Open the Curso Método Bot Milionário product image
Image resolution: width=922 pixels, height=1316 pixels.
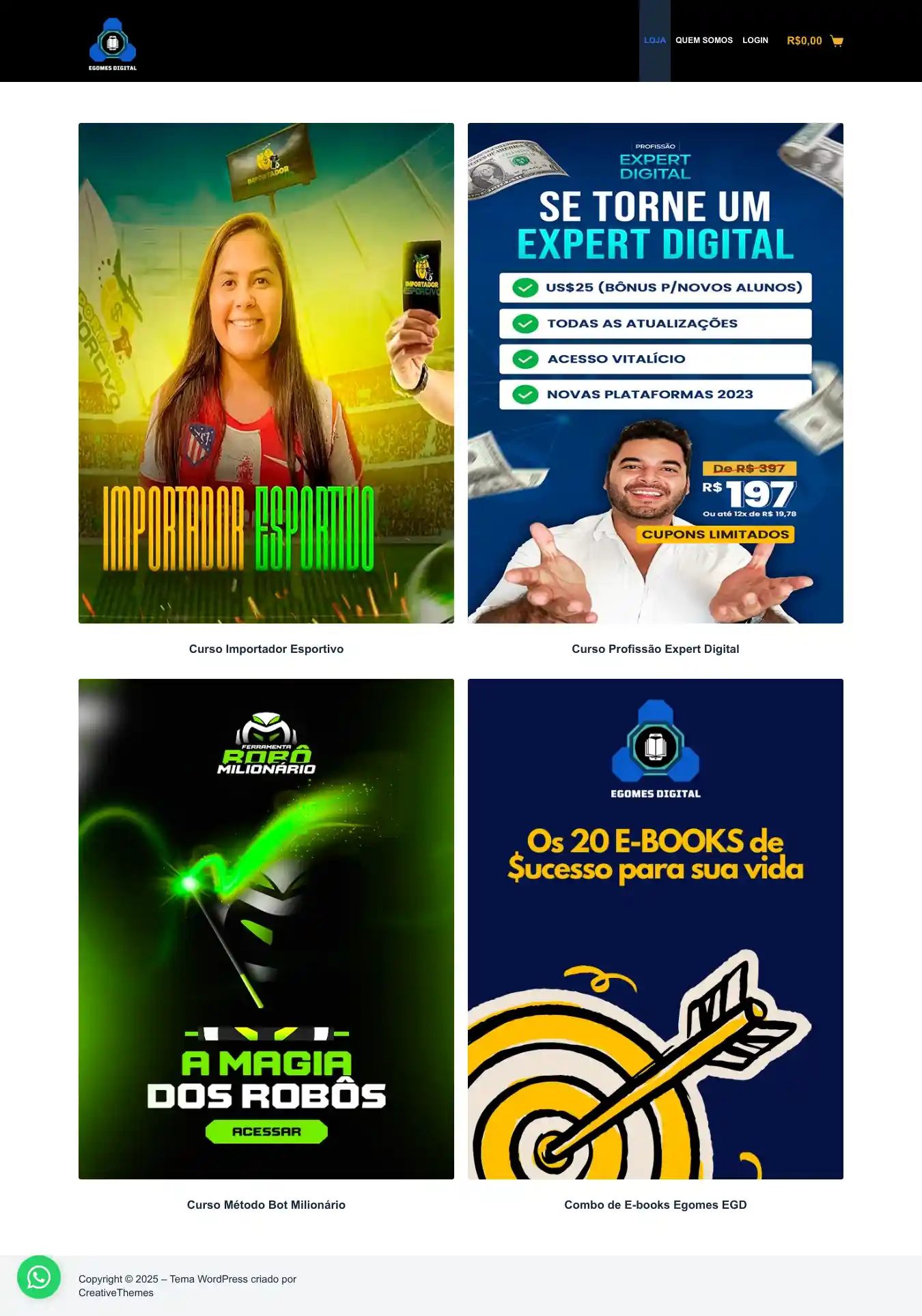click(266, 929)
